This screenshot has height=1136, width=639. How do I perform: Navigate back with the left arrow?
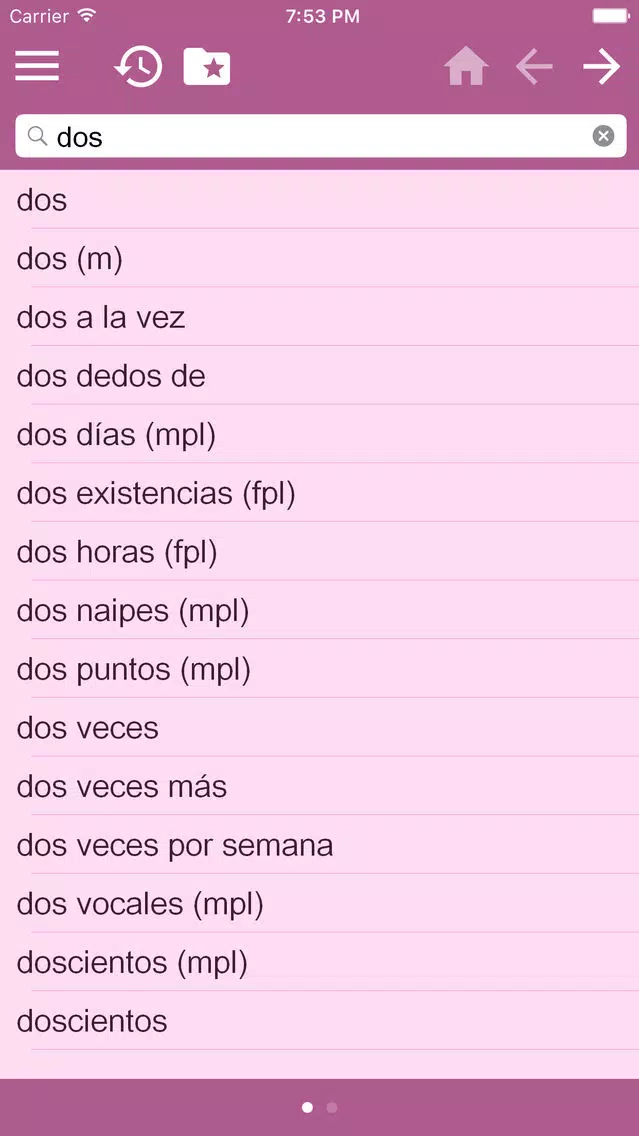click(x=535, y=67)
